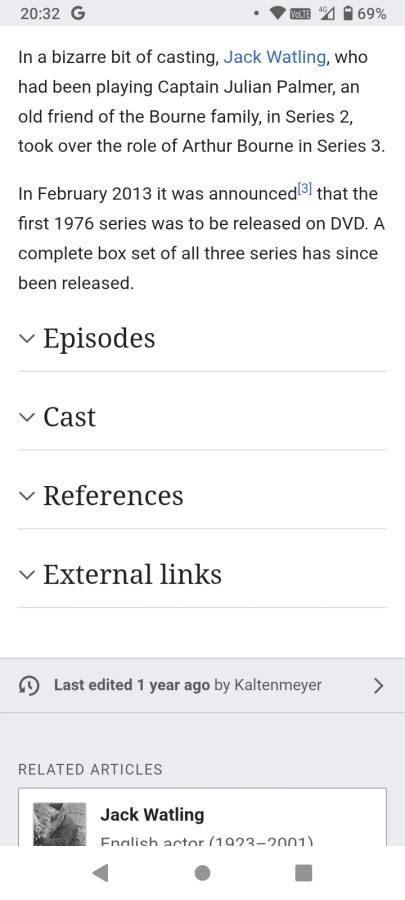Expand the Episodes section

[x=202, y=338]
